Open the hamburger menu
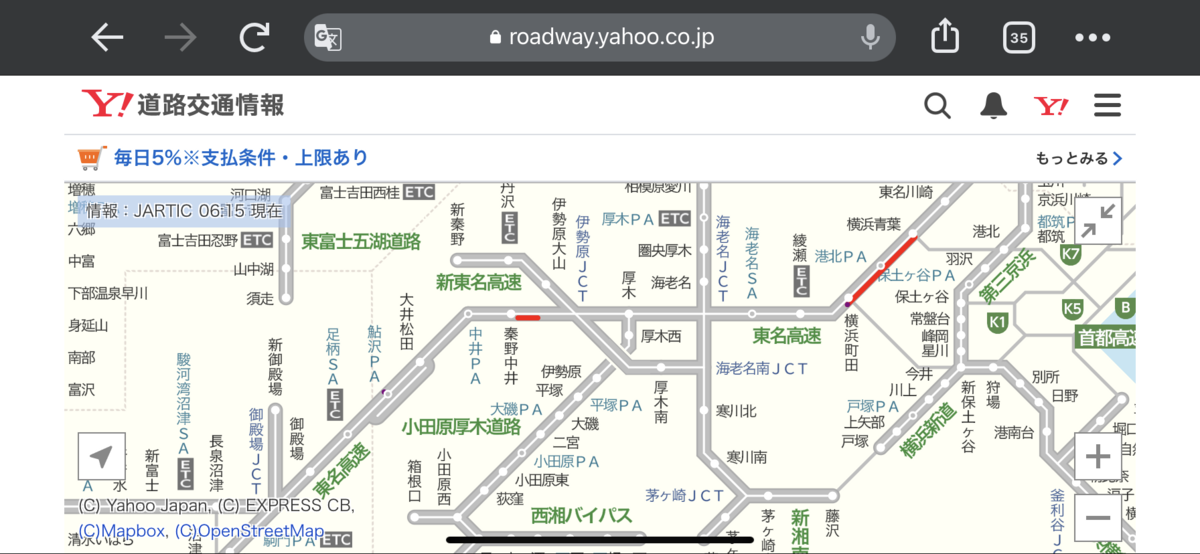This screenshot has width=1200, height=554. (1107, 105)
